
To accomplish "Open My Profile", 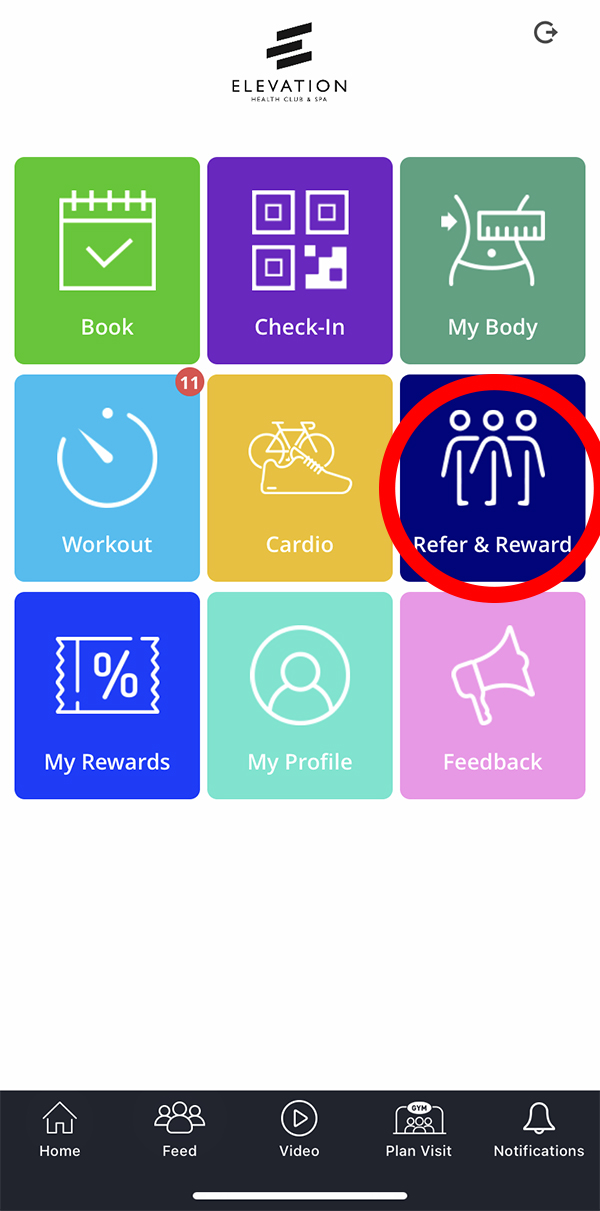I will [300, 696].
